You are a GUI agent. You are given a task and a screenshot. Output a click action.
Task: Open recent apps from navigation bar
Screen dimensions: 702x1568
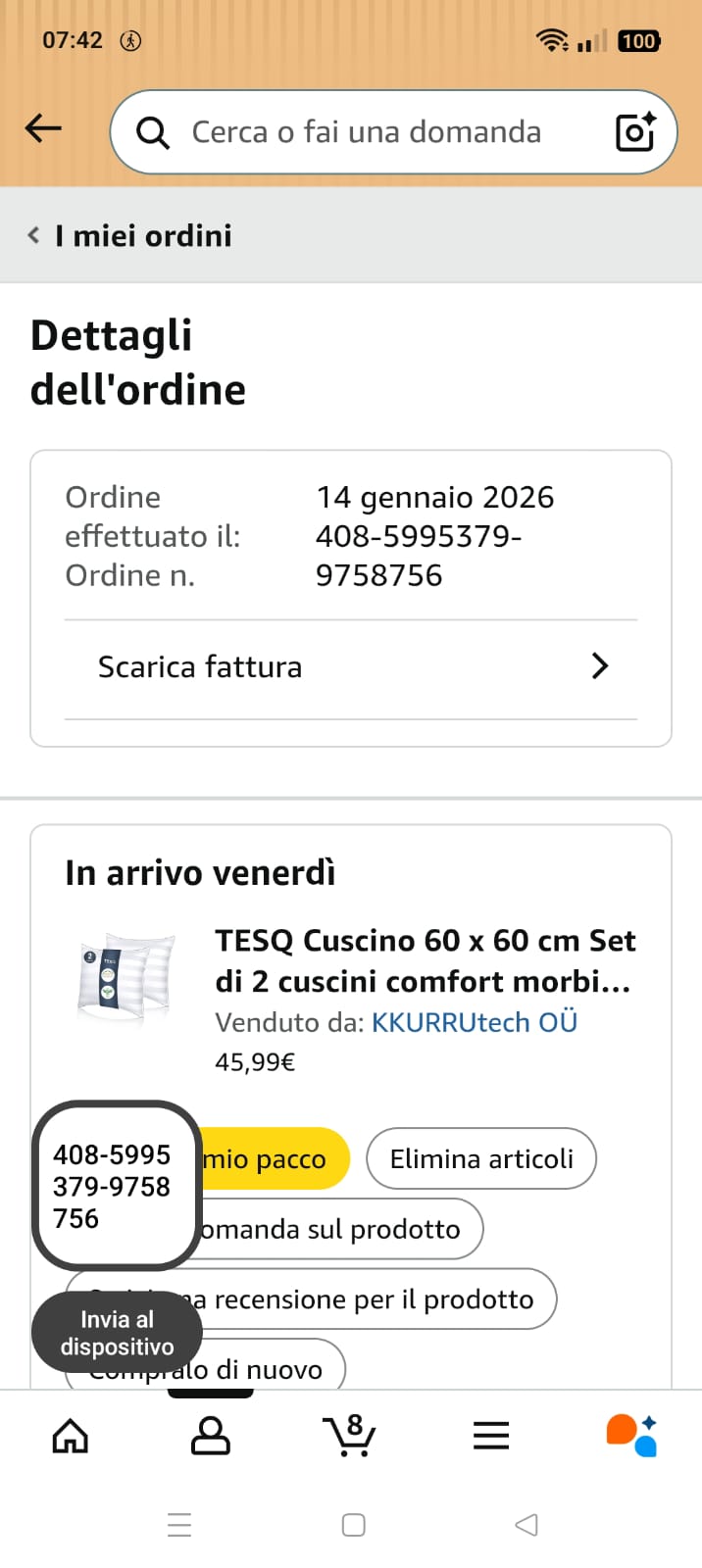179,1525
